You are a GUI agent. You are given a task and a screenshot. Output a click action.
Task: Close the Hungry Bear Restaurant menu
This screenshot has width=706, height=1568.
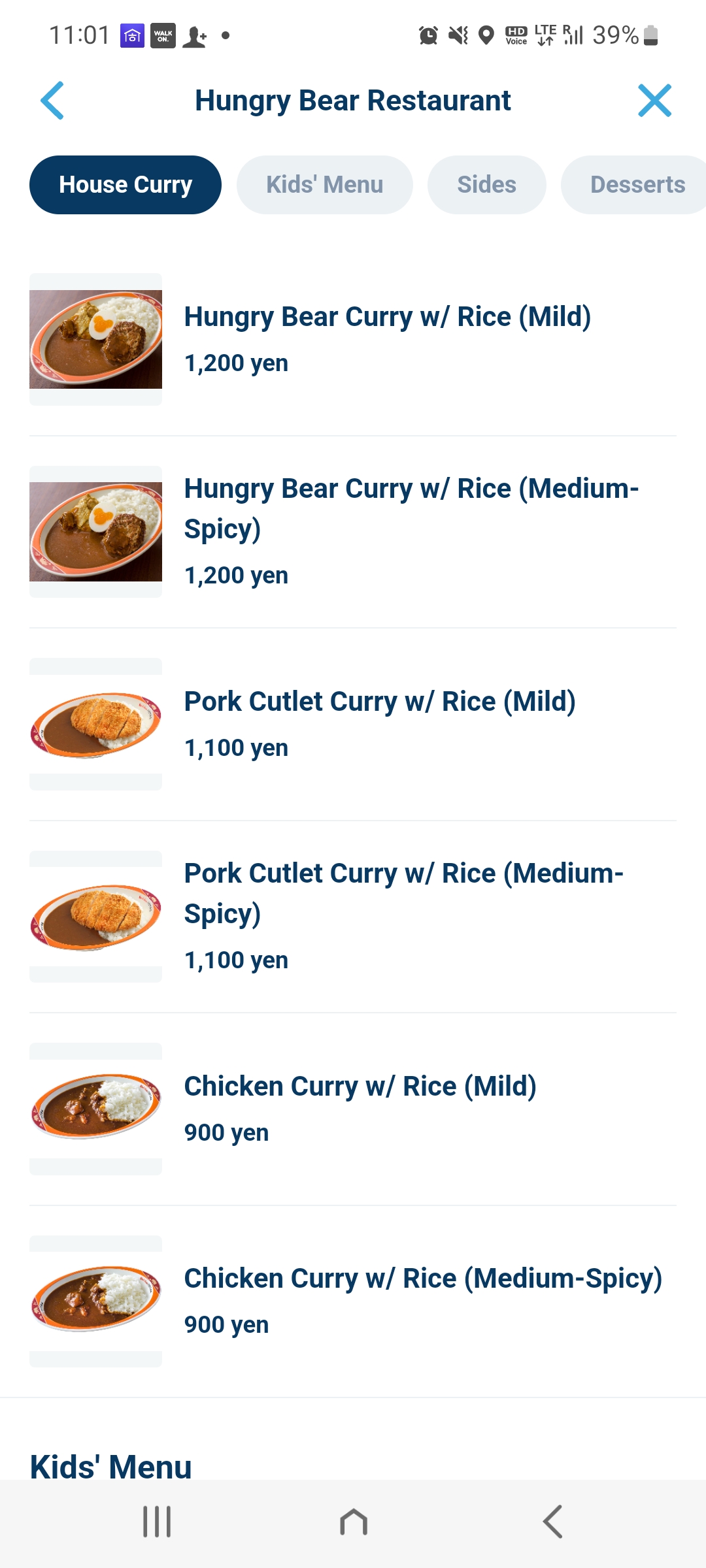click(654, 101)
